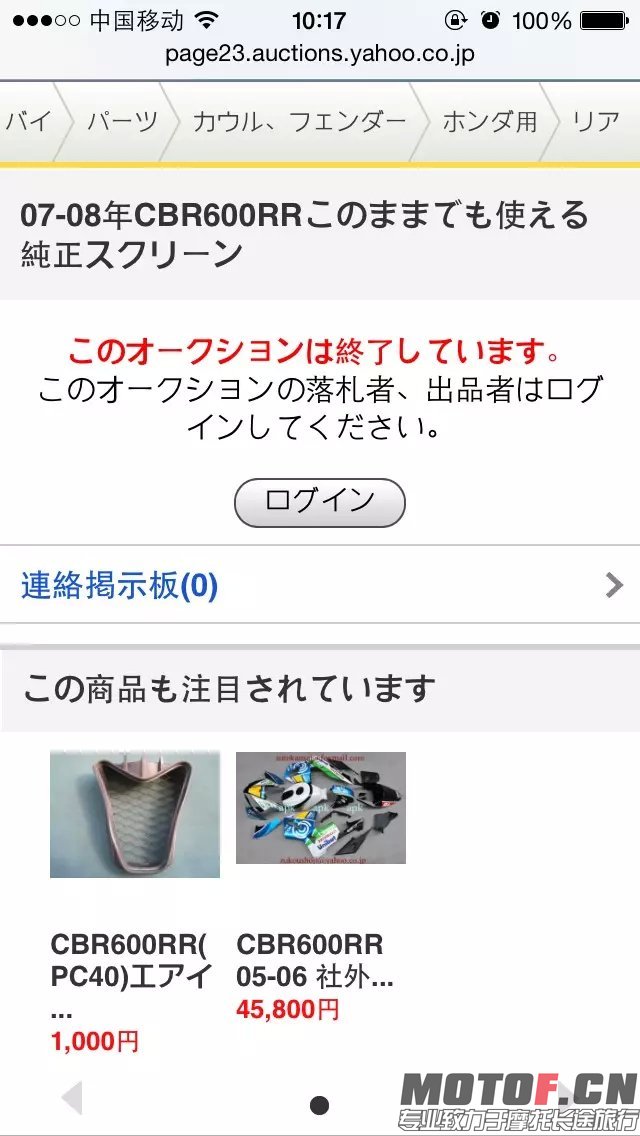Open 連絡掲示板(0) row

319,585
